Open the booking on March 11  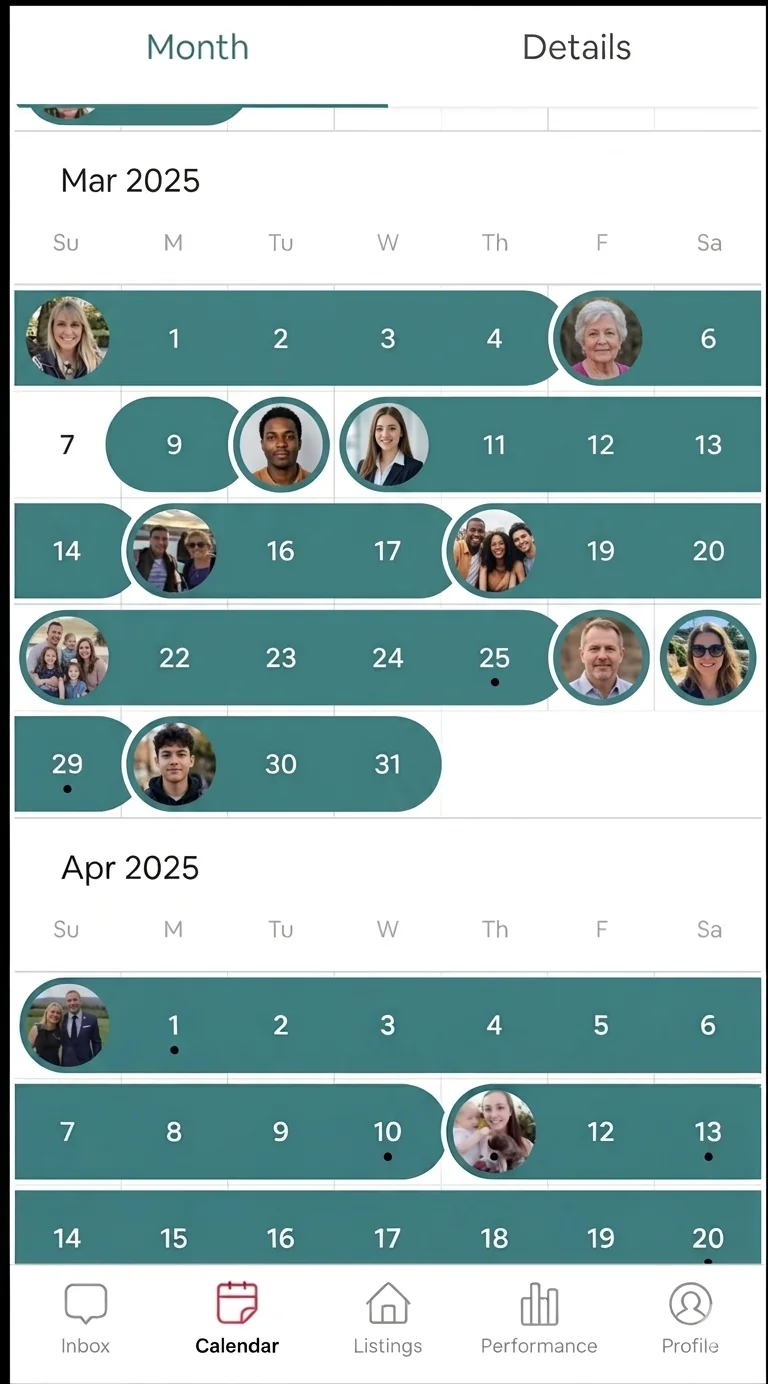tap(494, 444)
